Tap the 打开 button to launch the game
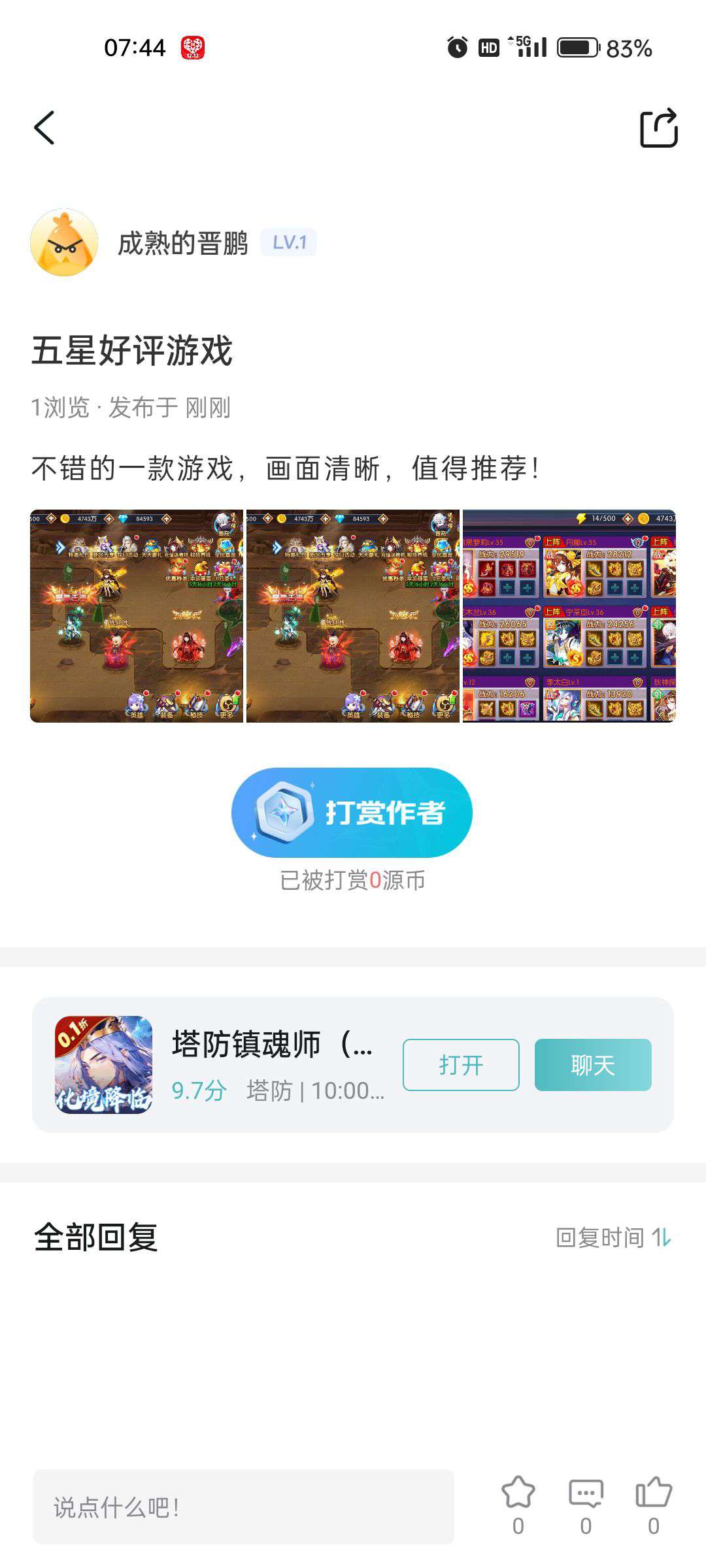The width and height of the screenshot is (706, 1568). click(x=461, y=1064)
